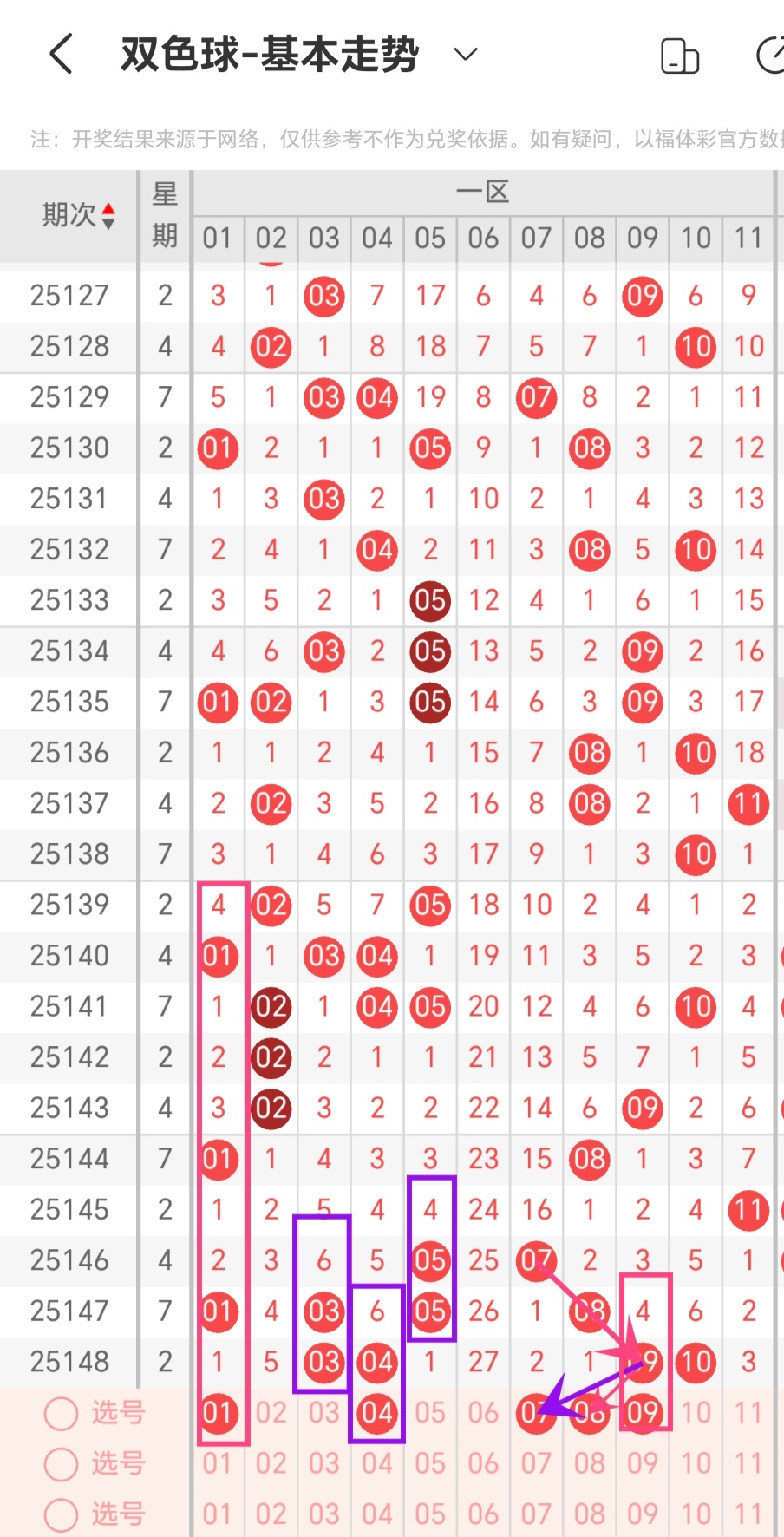Deselect the highlighted 01 ball in 选号 row
The width and height of the screenshot is (784, 1537).
[x=219, y=1413]
